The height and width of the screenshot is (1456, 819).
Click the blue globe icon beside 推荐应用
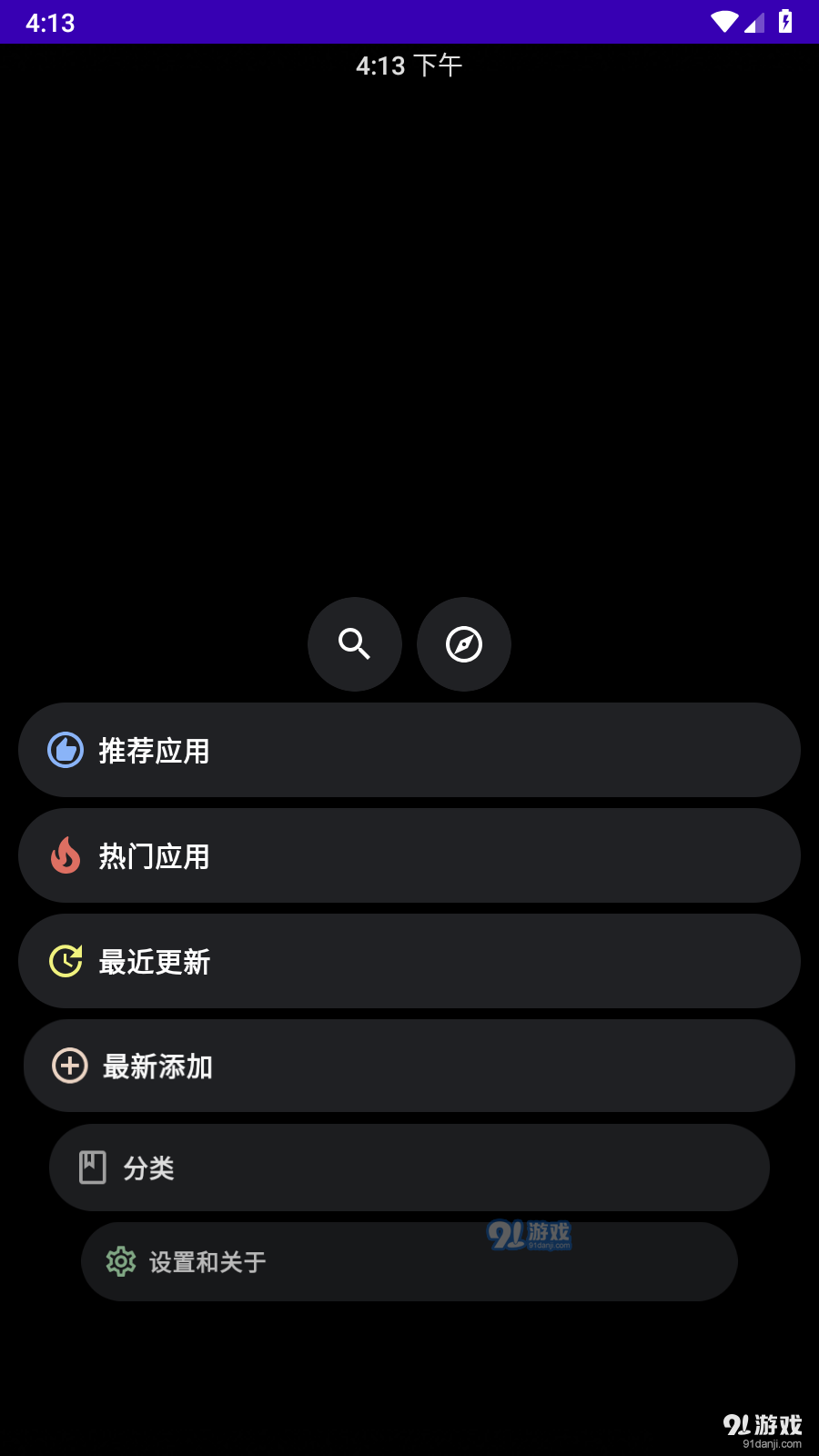[66, 750]
